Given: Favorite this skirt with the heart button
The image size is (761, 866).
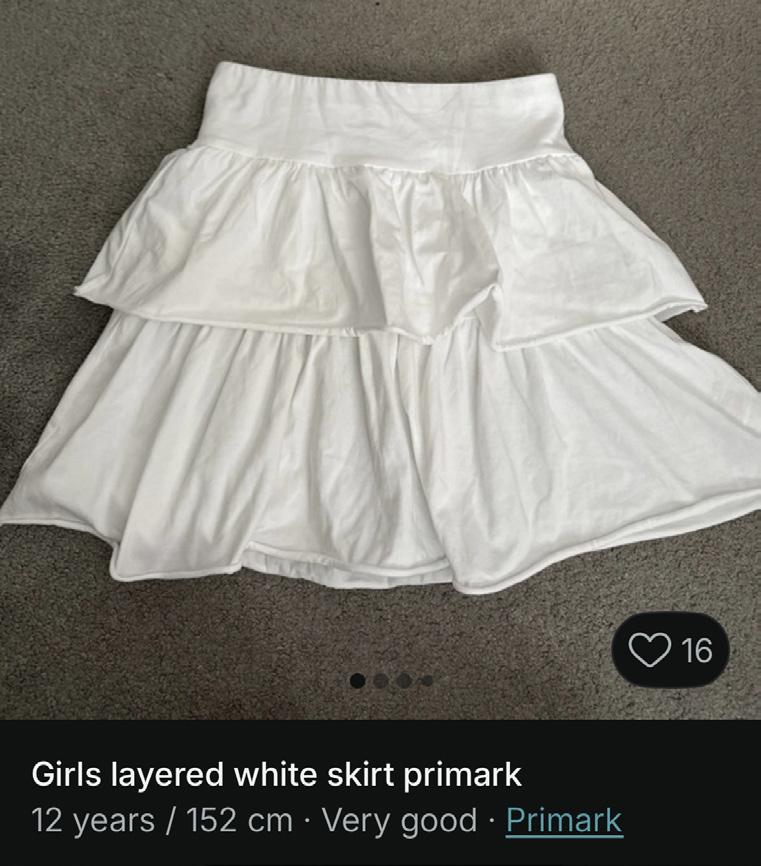Looking at the screenshot, I should pos(672,651).
